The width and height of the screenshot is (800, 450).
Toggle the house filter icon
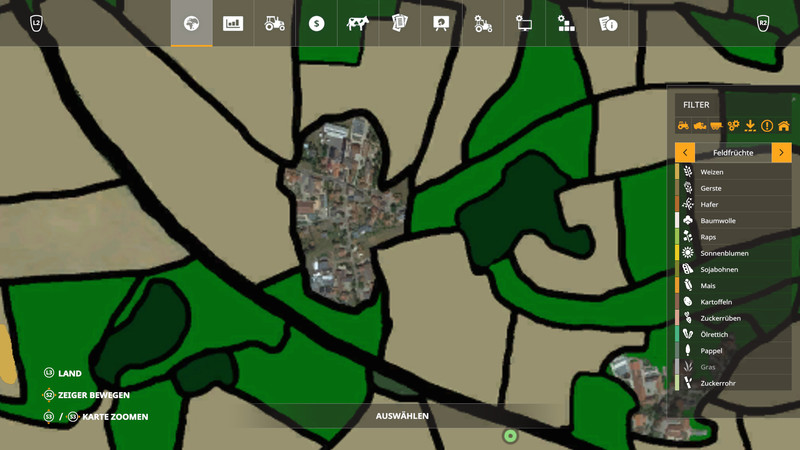coord(784,126)
